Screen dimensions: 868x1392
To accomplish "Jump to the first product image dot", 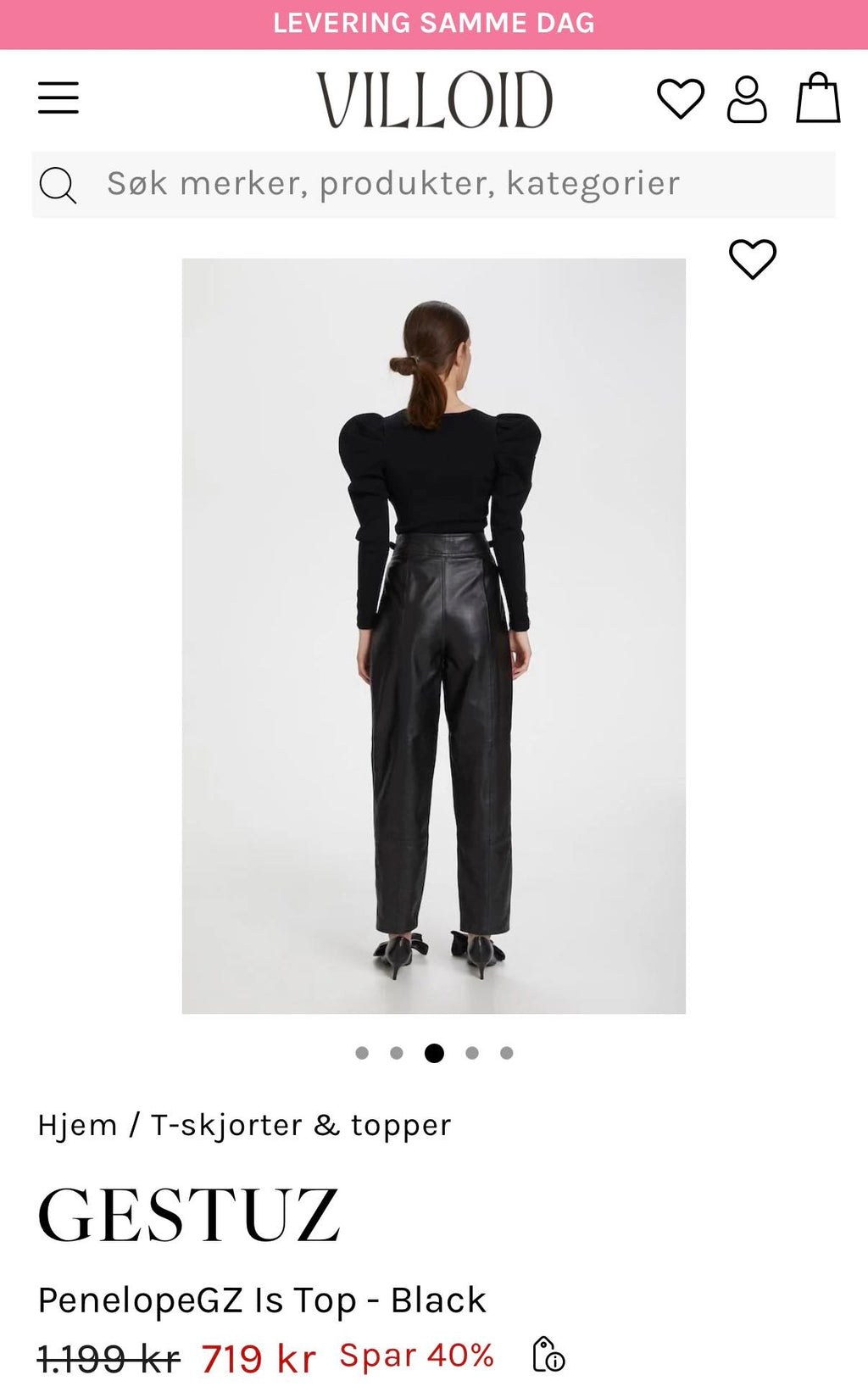I will click(x=362, y=1053).
